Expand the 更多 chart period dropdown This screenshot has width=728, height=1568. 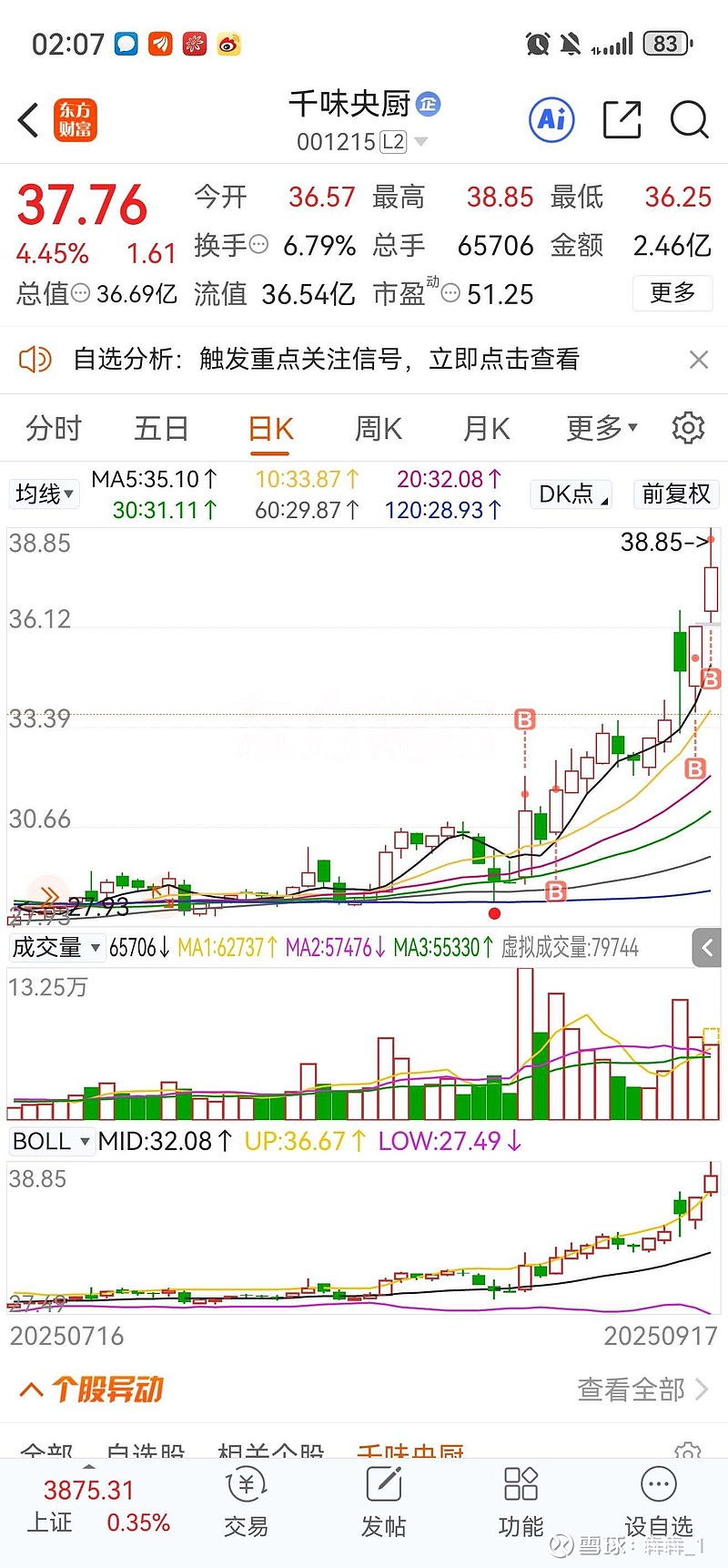coord(602,428)
